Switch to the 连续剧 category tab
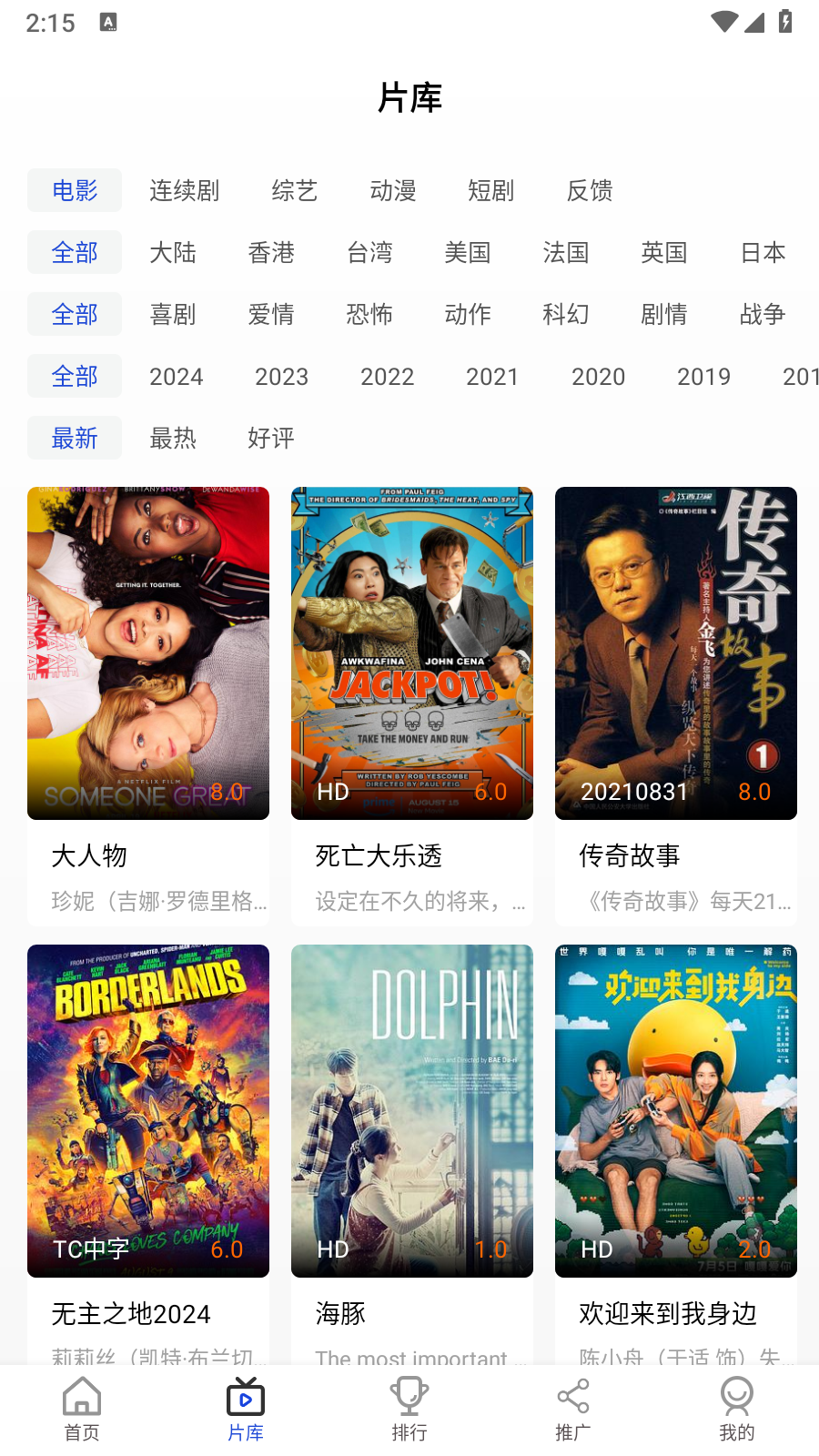This screenshot has height=1456, width=819. (x=184, y=190)
